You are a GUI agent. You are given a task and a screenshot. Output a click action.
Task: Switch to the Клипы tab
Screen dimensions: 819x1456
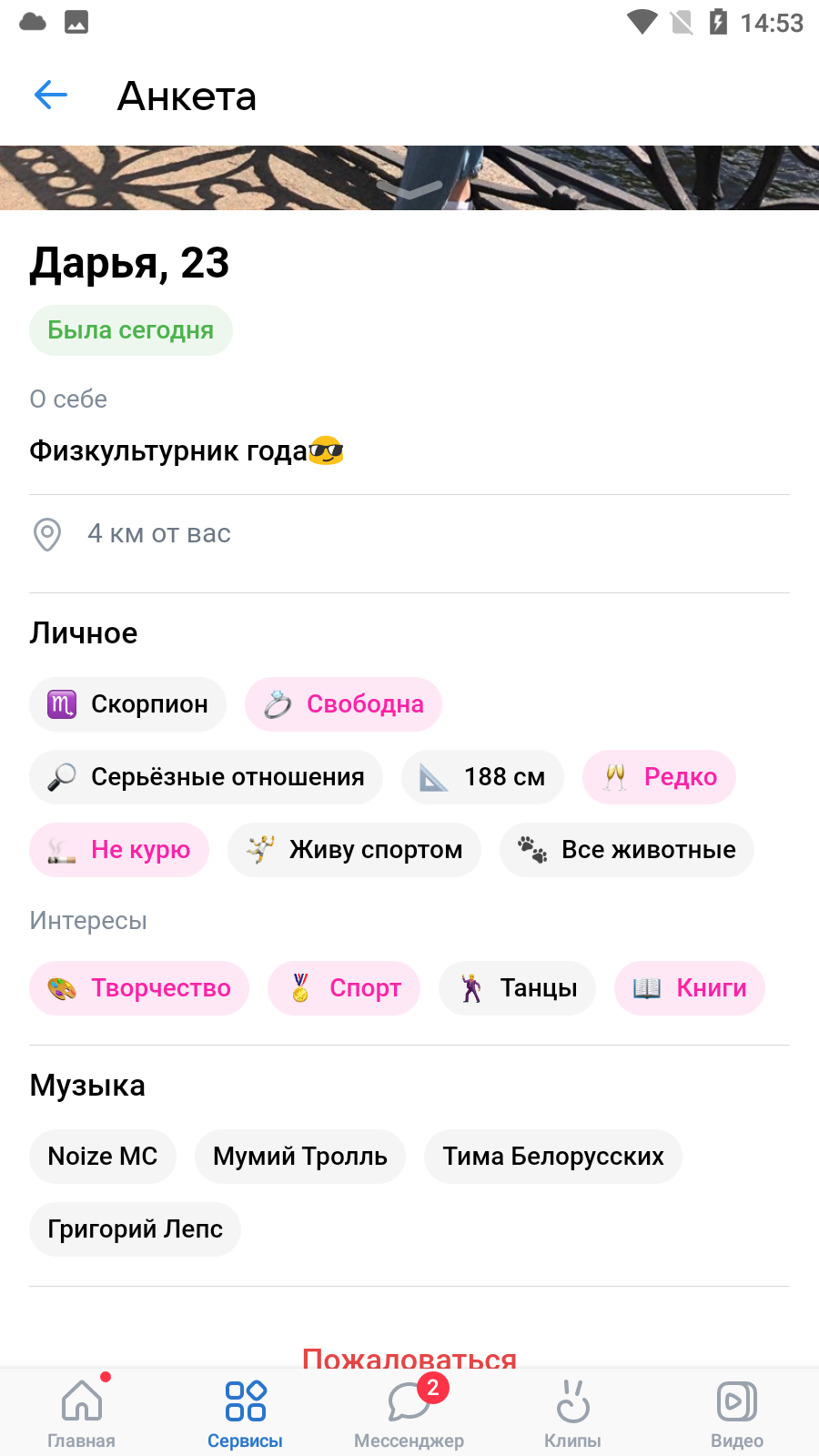tap(572, 1411)
